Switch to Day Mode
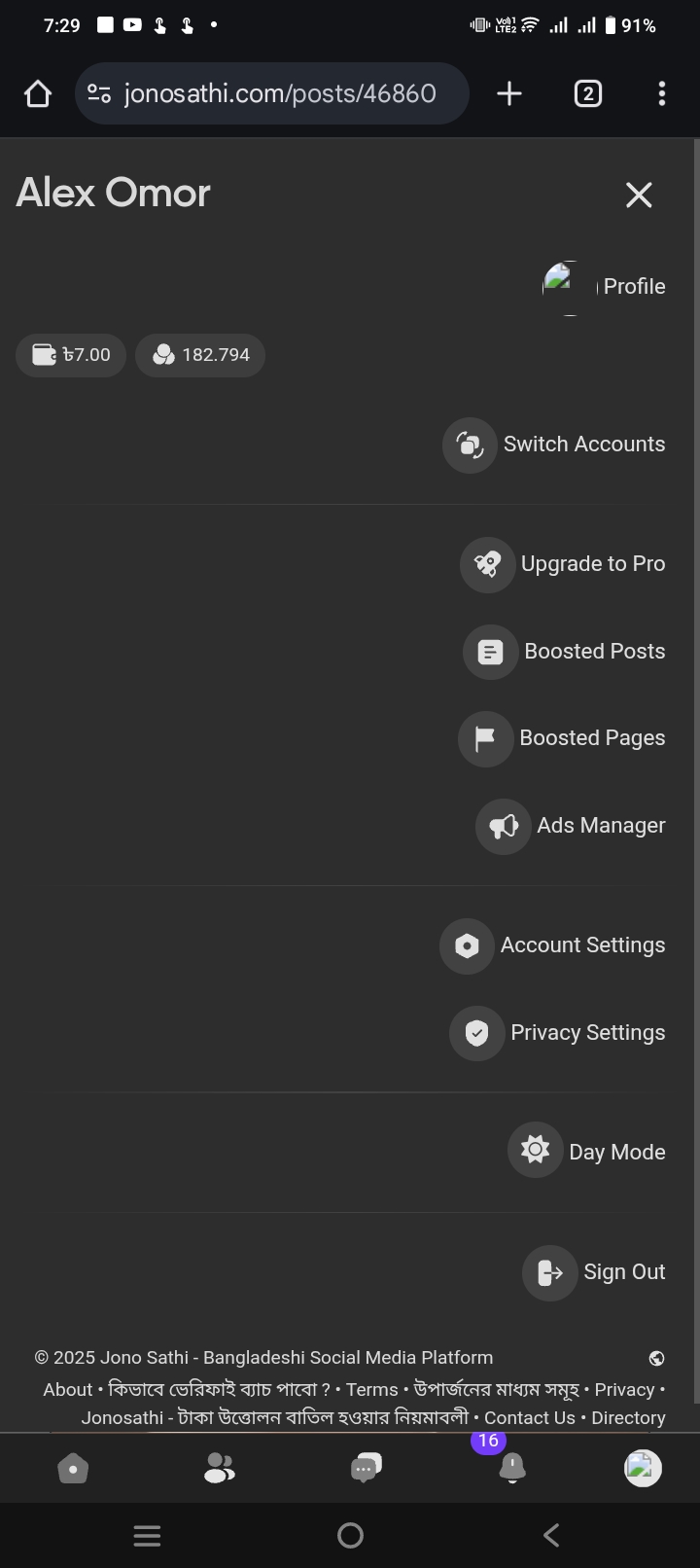 [x=587, y=1152]
